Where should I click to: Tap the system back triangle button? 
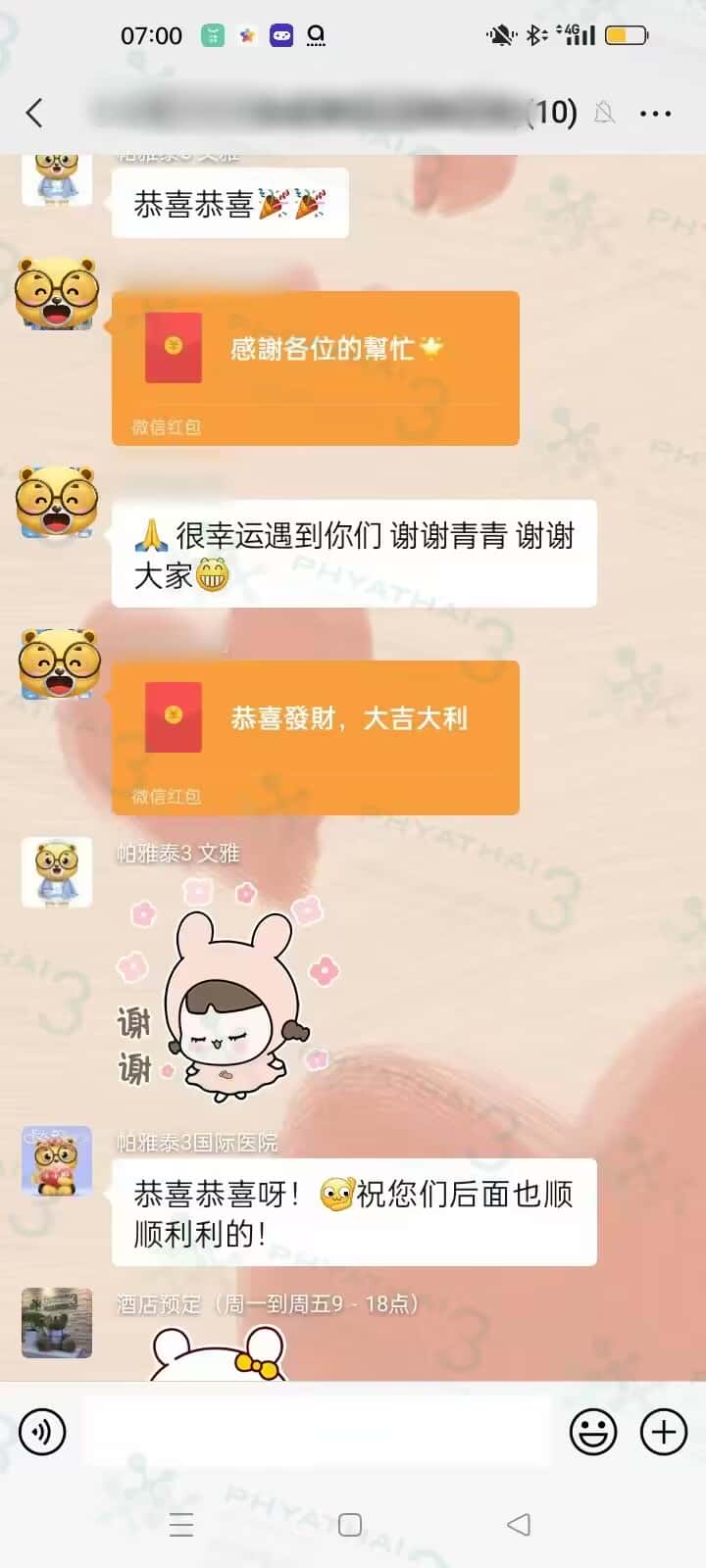[x=519, y=1524]
